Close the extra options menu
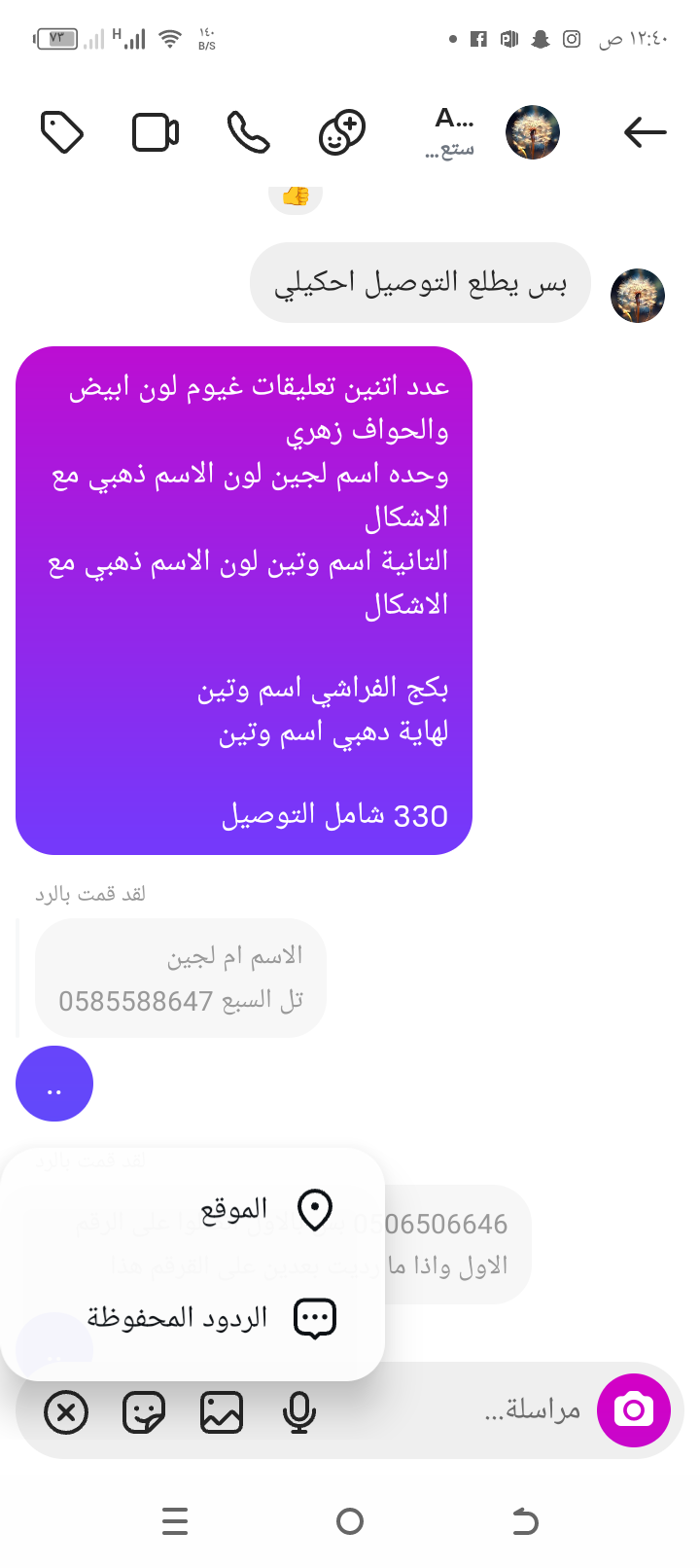Screen dimensions: 700x1568 tap(66, 1412)
